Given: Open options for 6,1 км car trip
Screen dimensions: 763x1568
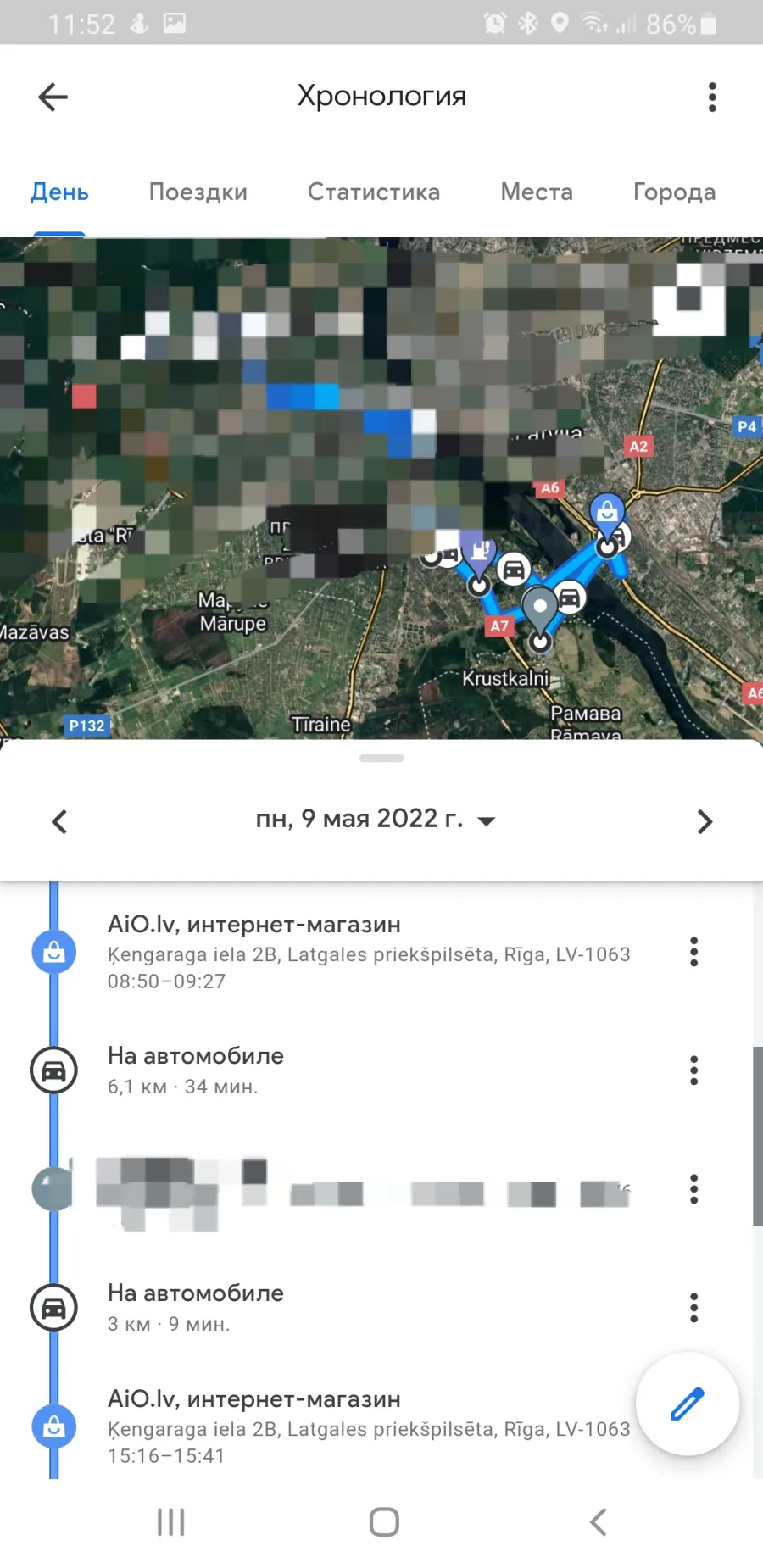Looking at the screenshot, I should click(x=694, y=1070).
